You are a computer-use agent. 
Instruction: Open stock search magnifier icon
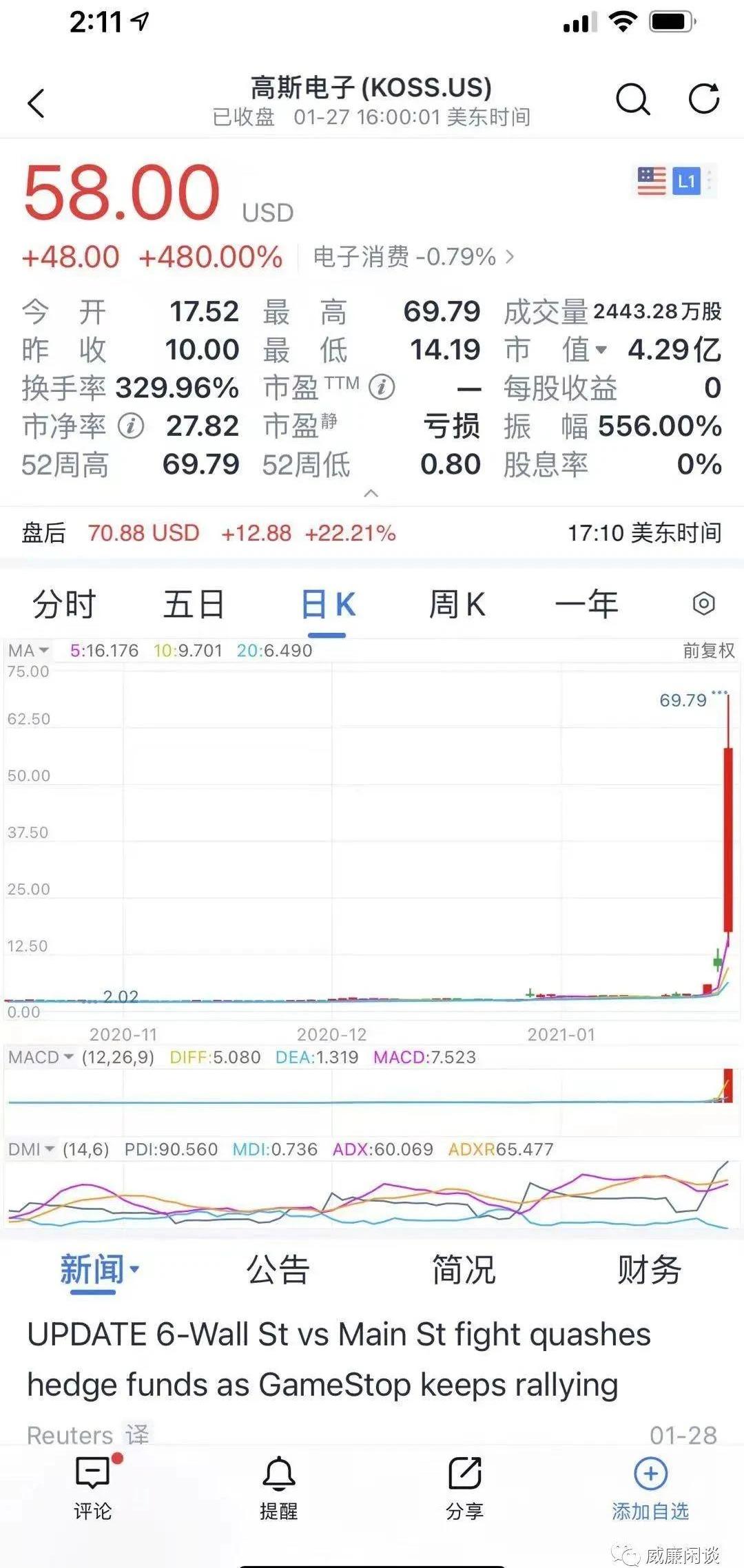pyautogui.click(x=632, y=100)
